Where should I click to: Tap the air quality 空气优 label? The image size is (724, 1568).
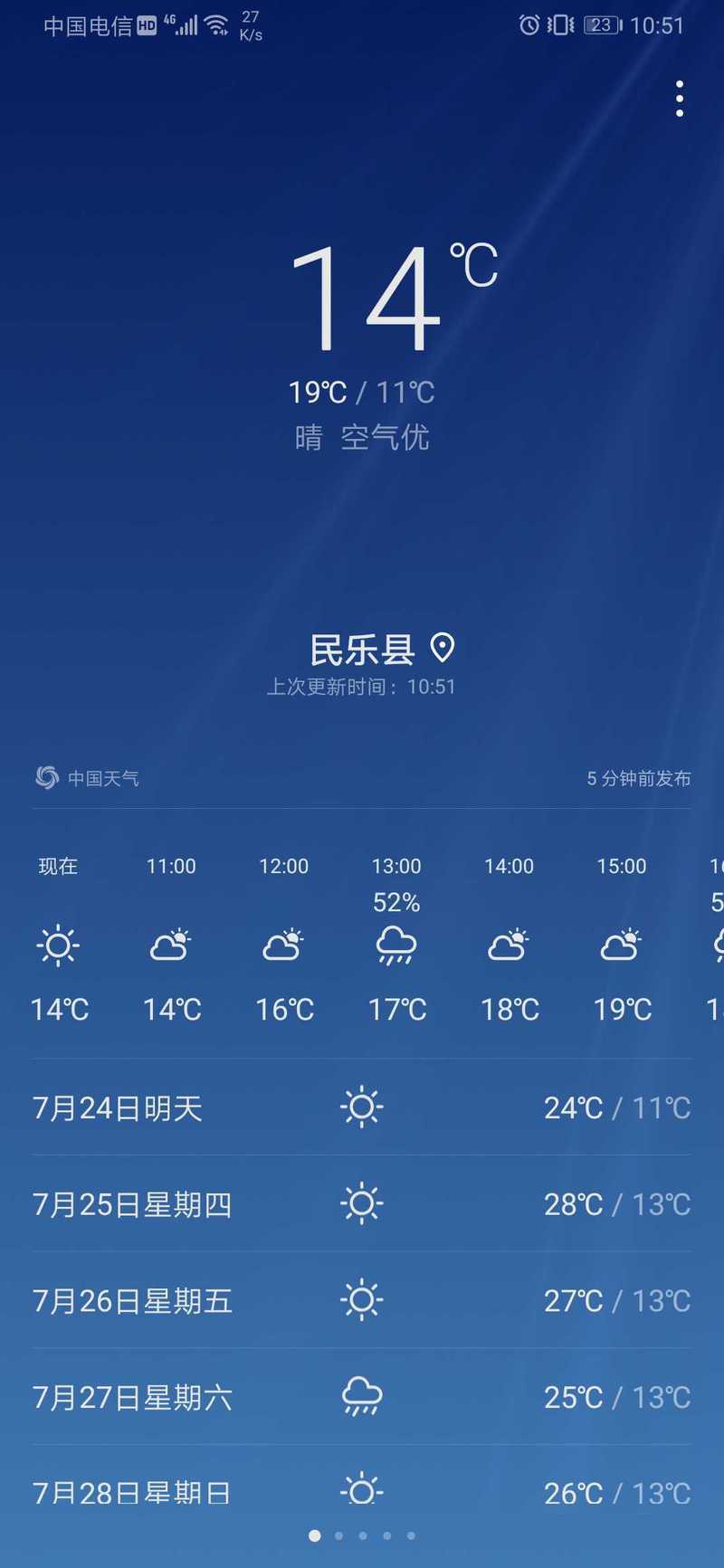coord(385,438)
